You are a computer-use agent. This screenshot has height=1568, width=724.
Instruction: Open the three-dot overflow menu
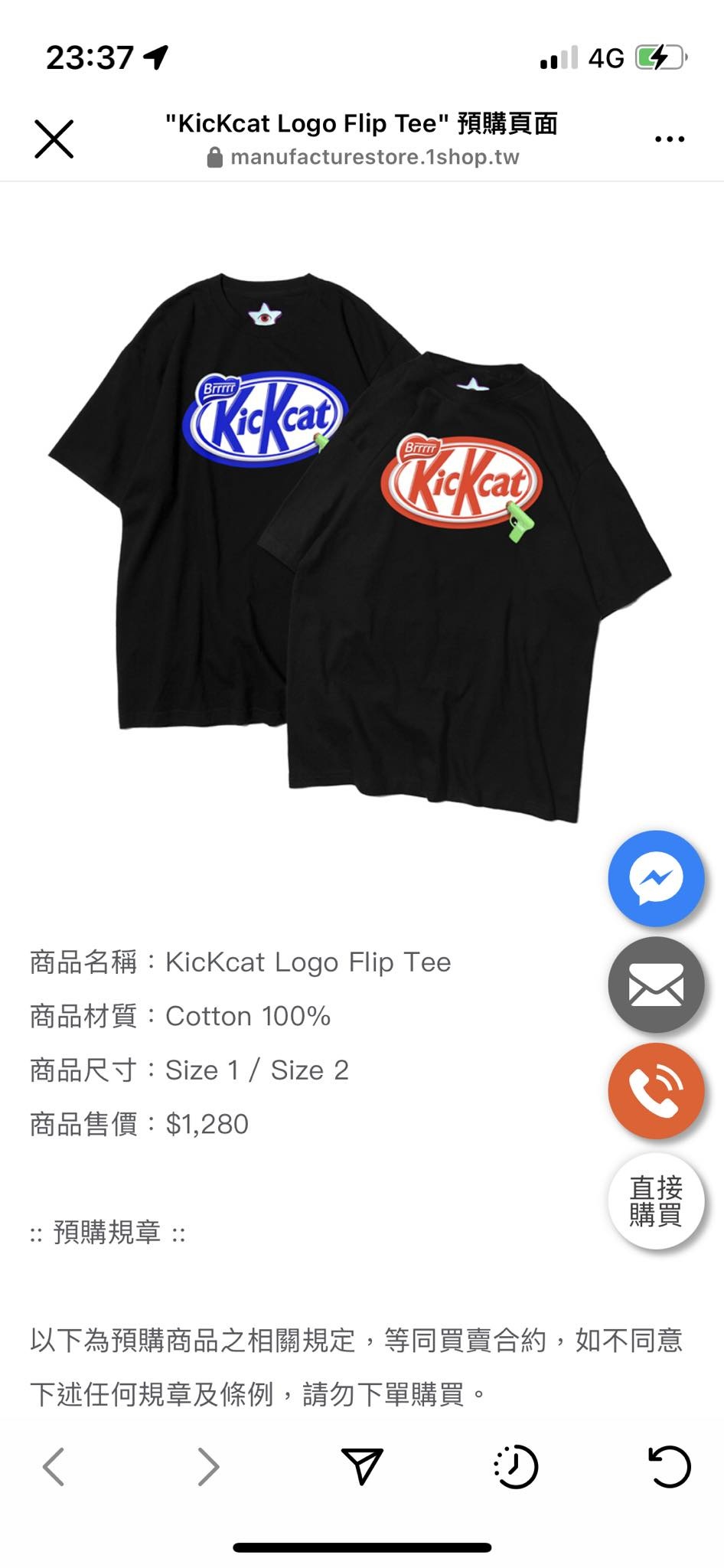pyautogui.click(x=670, y=139)
